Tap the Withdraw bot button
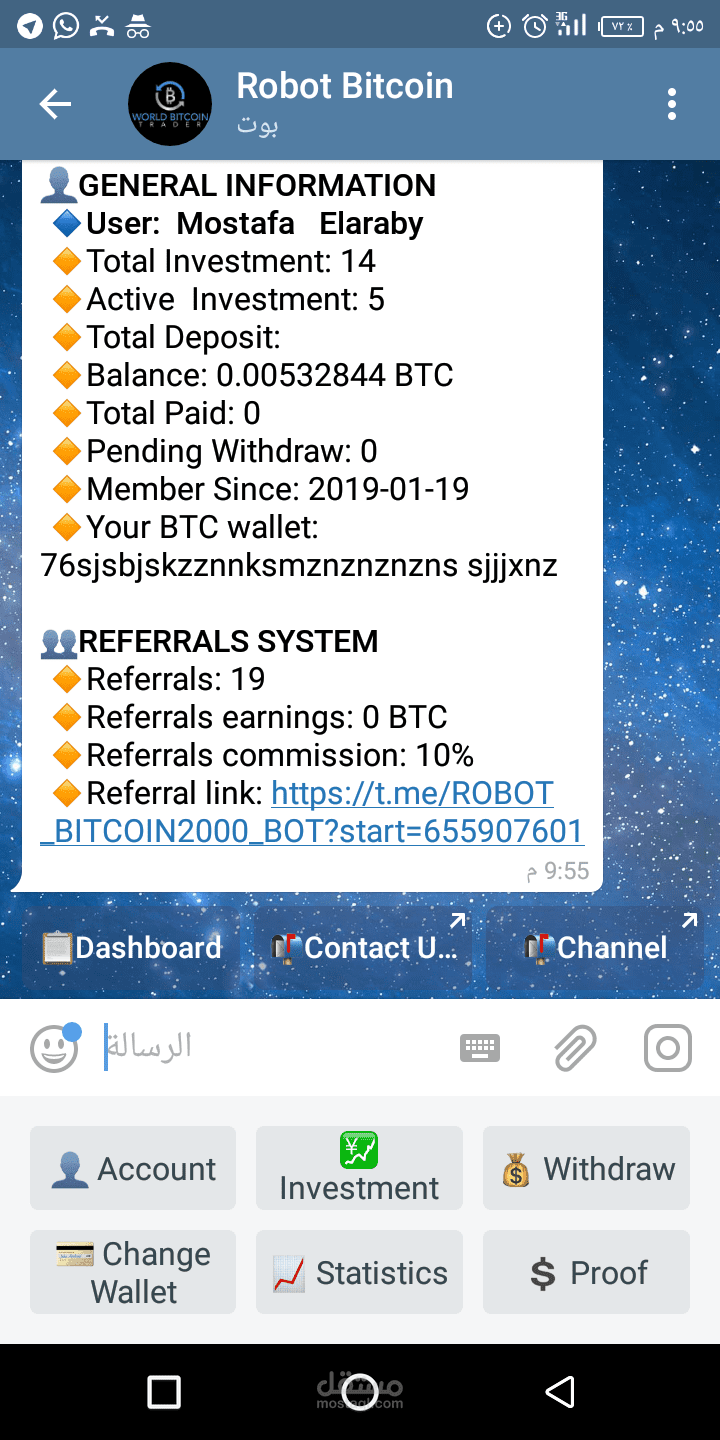Viewport: 720px width, 1440px height. (x=586, y=1168)
